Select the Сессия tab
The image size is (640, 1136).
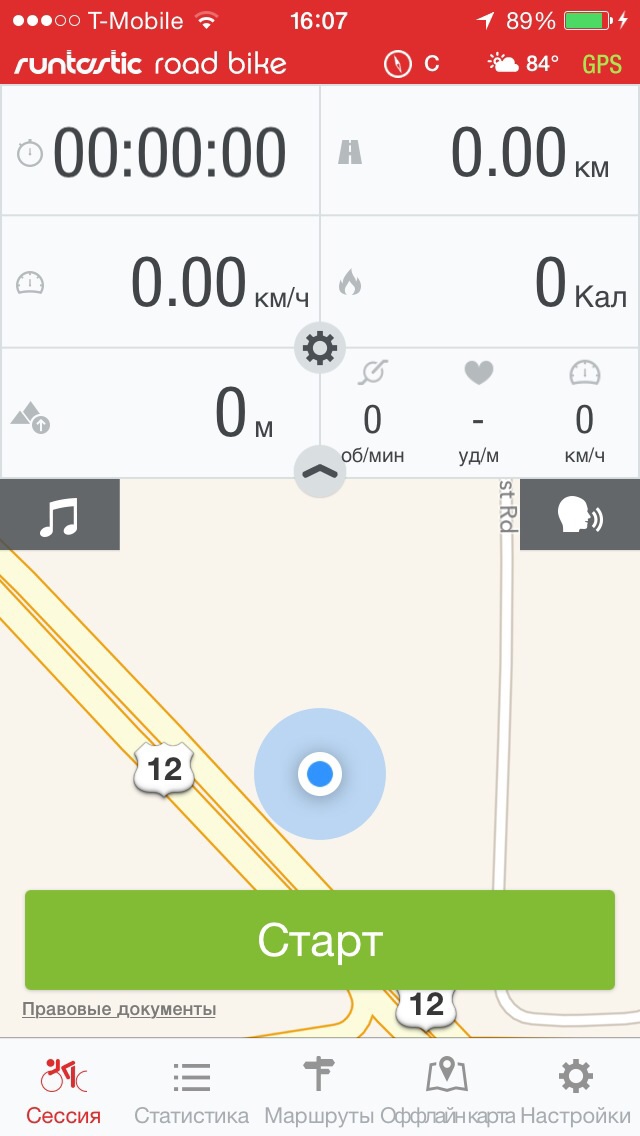[x=64, y=1092]
